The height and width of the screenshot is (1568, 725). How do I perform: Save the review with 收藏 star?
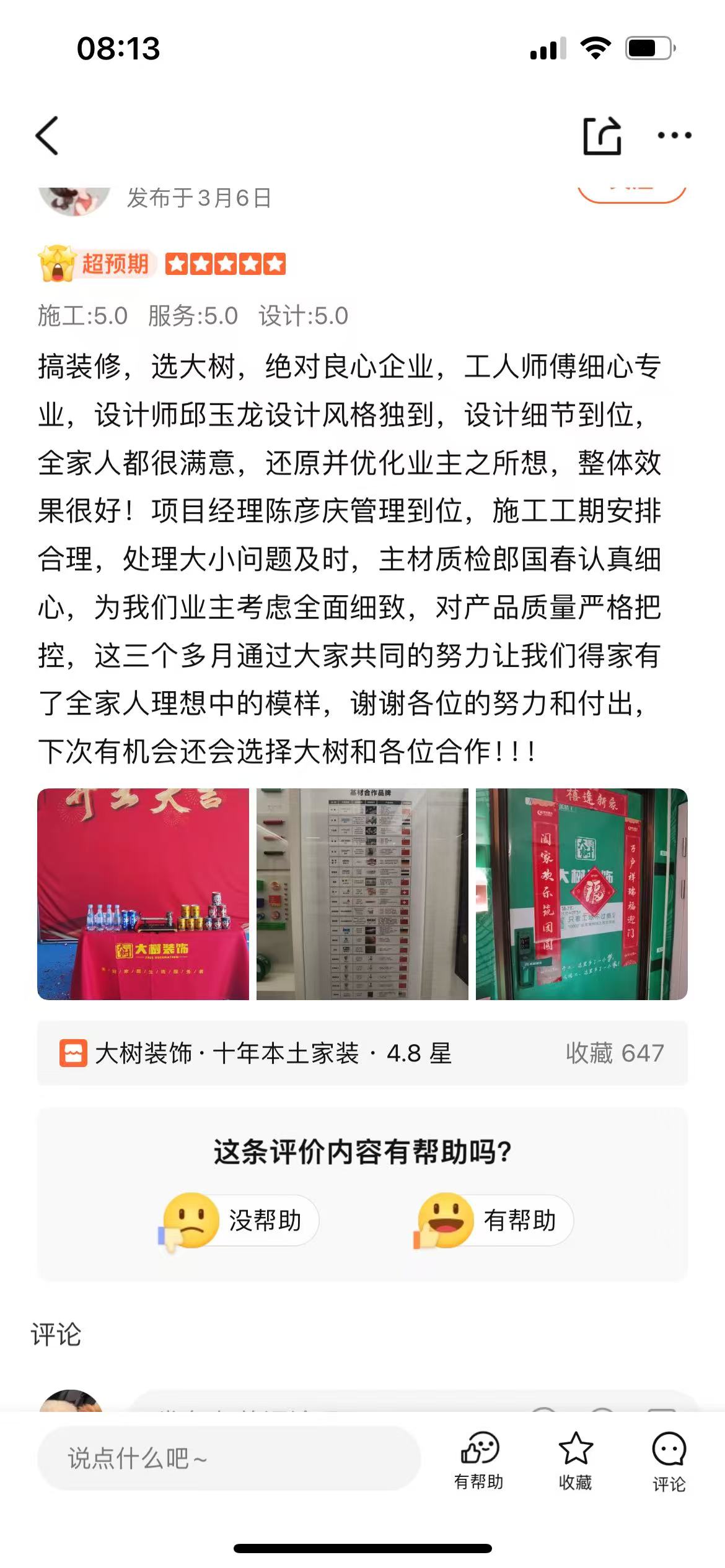576,1460
